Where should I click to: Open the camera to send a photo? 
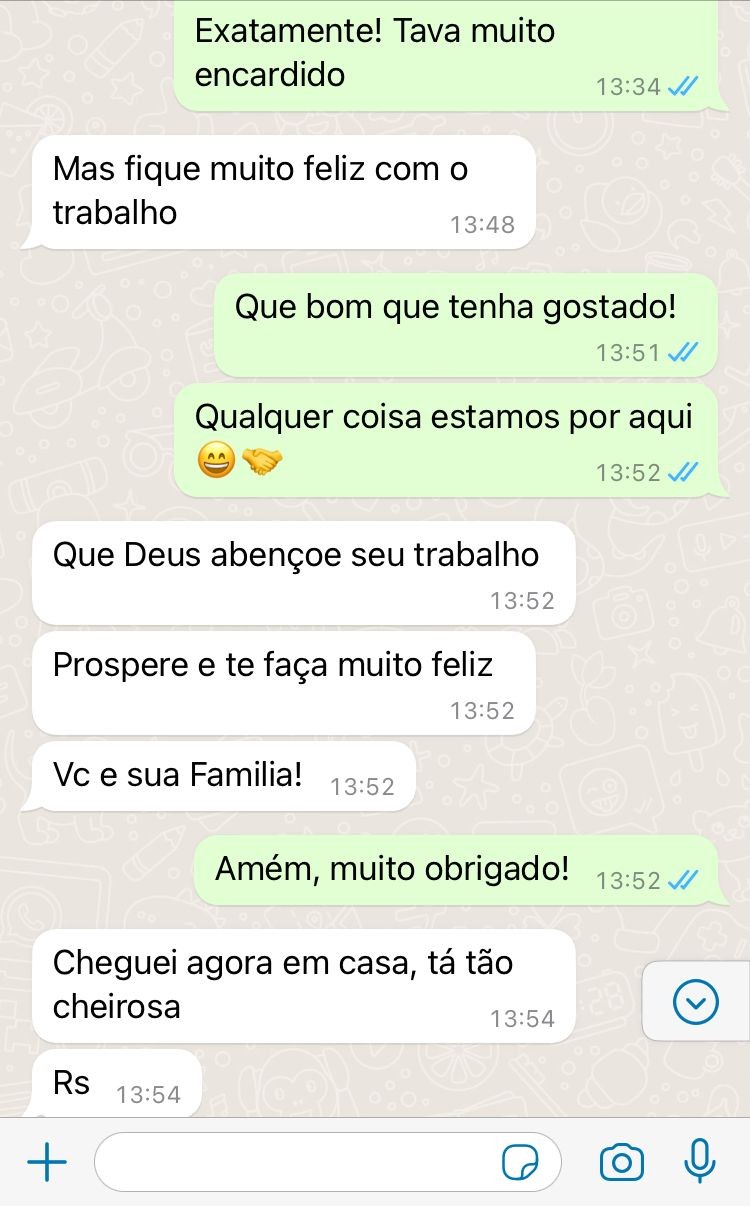621,1162
